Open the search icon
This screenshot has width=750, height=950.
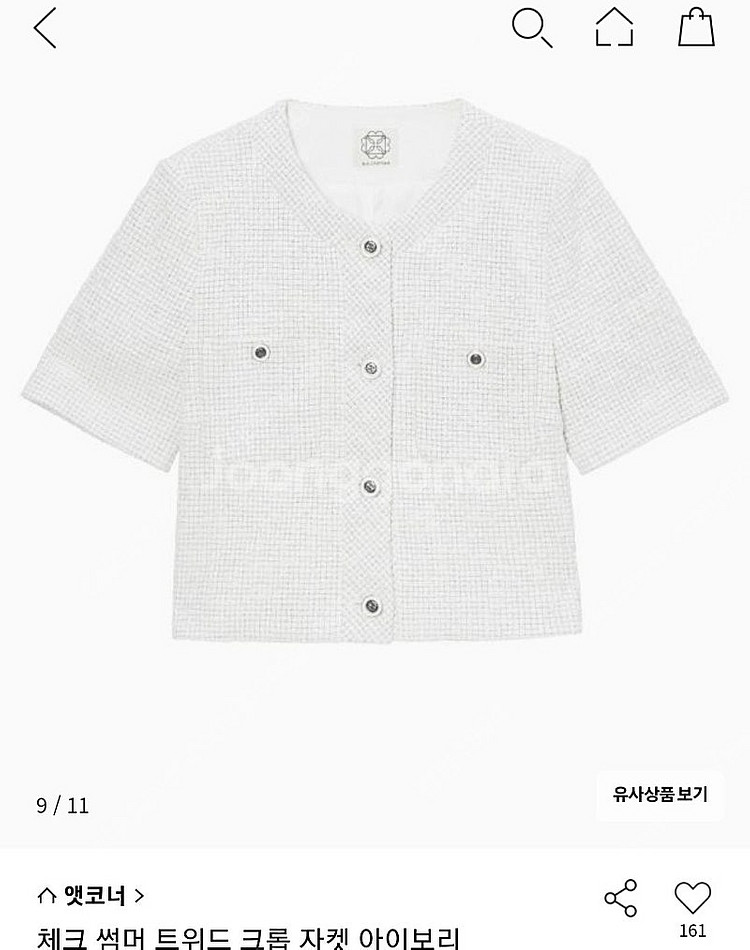click(532, 28)
